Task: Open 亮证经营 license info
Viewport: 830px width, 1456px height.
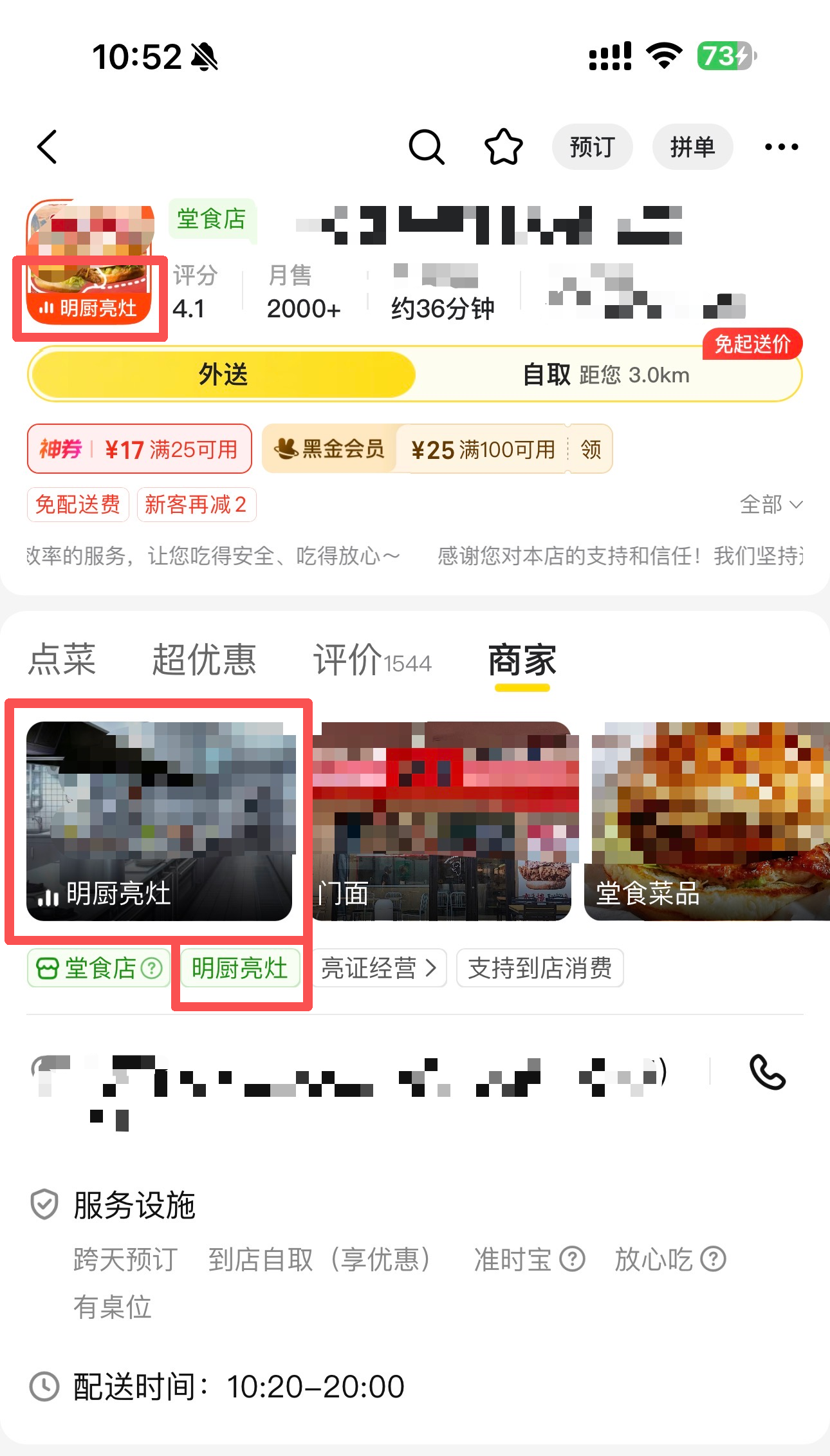Action: tap(378, 968)
